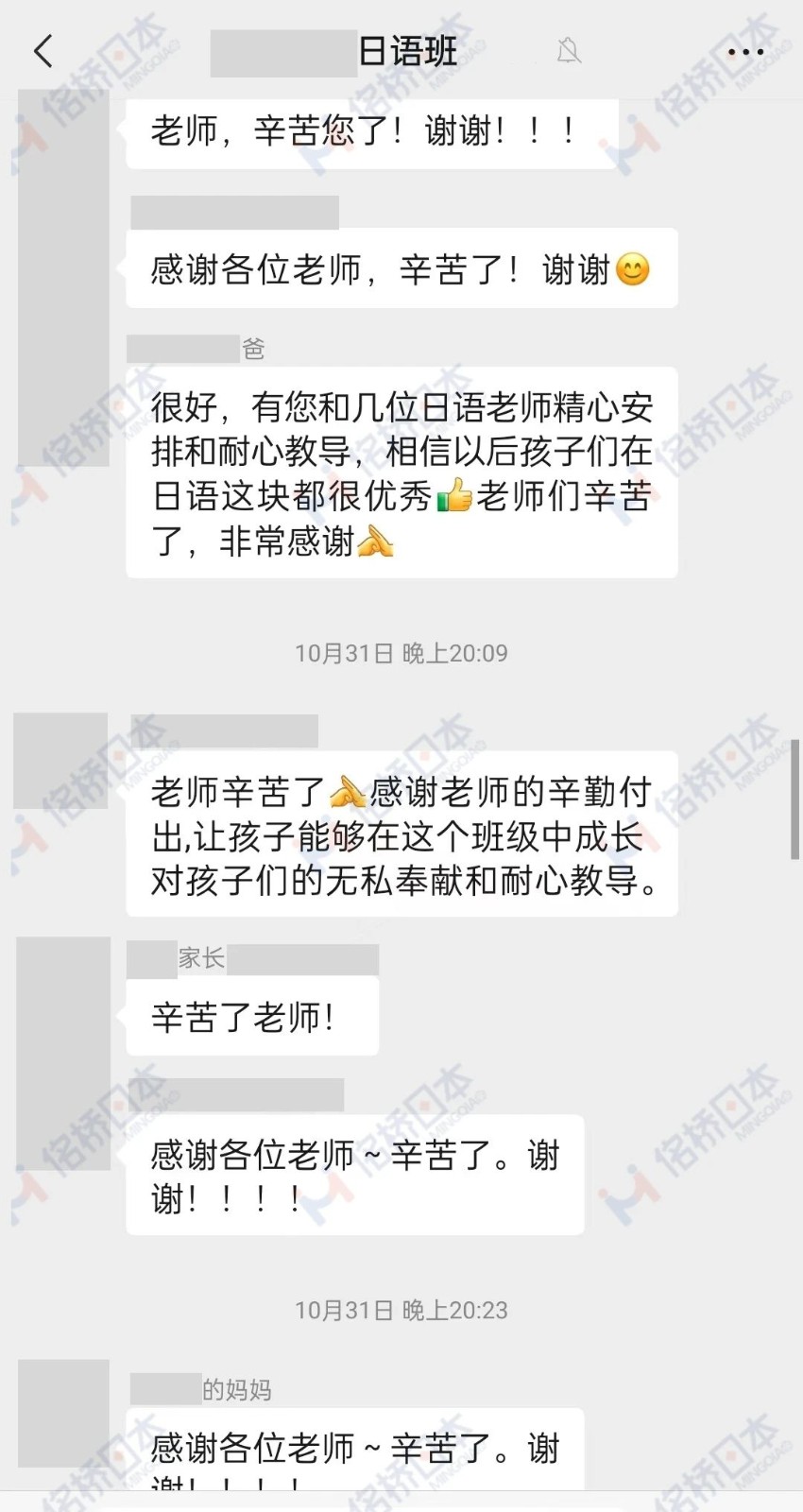This screenshot has width=803, height=1512.
Task: Open the group chat overflow menu
Action: click(745, 53)
